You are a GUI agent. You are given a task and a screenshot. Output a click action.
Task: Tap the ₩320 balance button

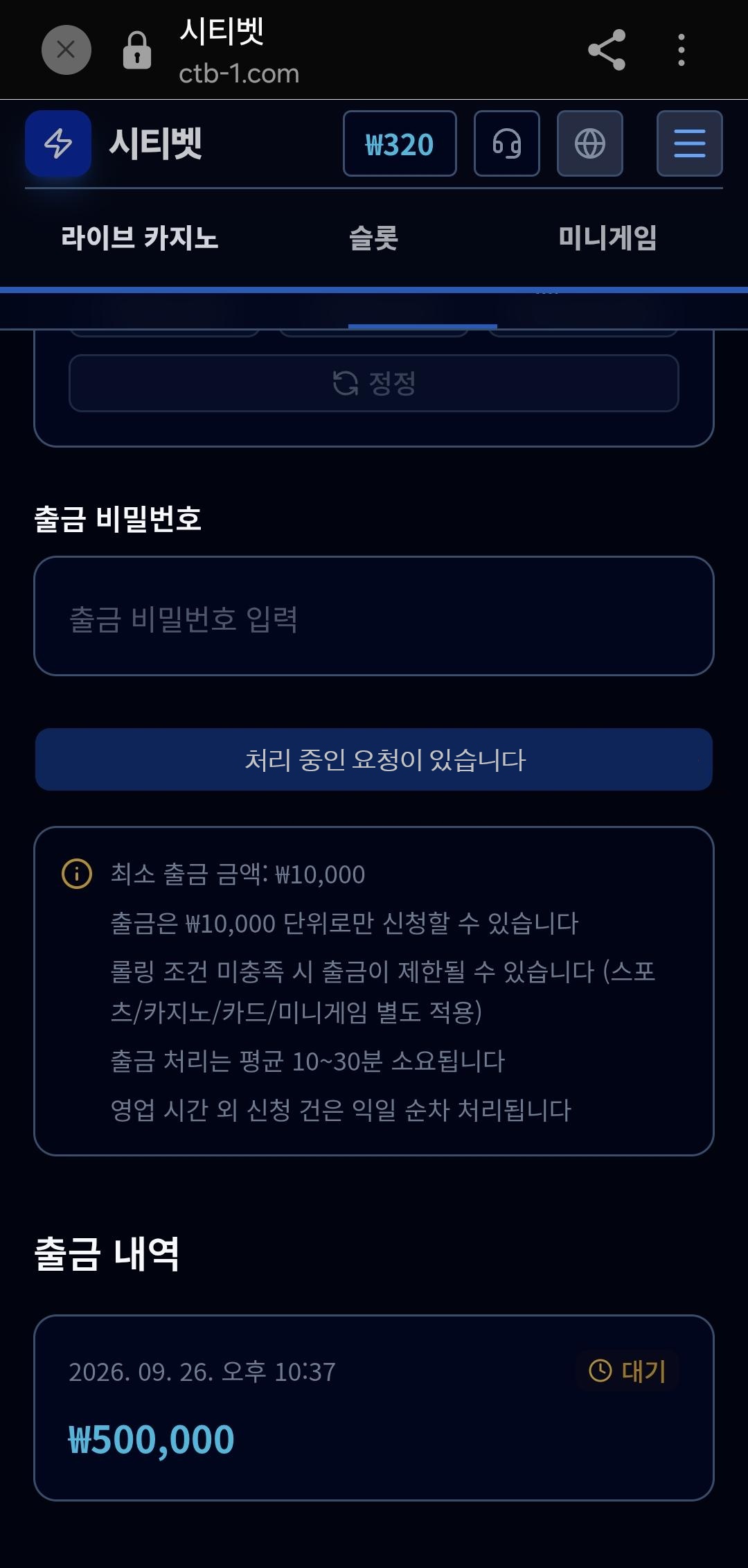(x=400, y=143)
